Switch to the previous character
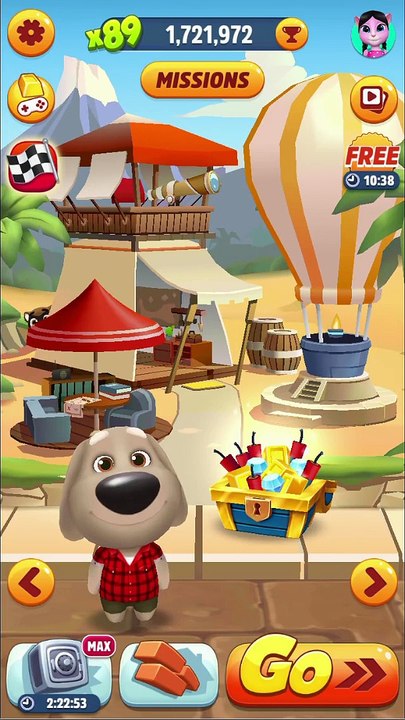Viewport: 405px width, 720px height. click(31, 582)
